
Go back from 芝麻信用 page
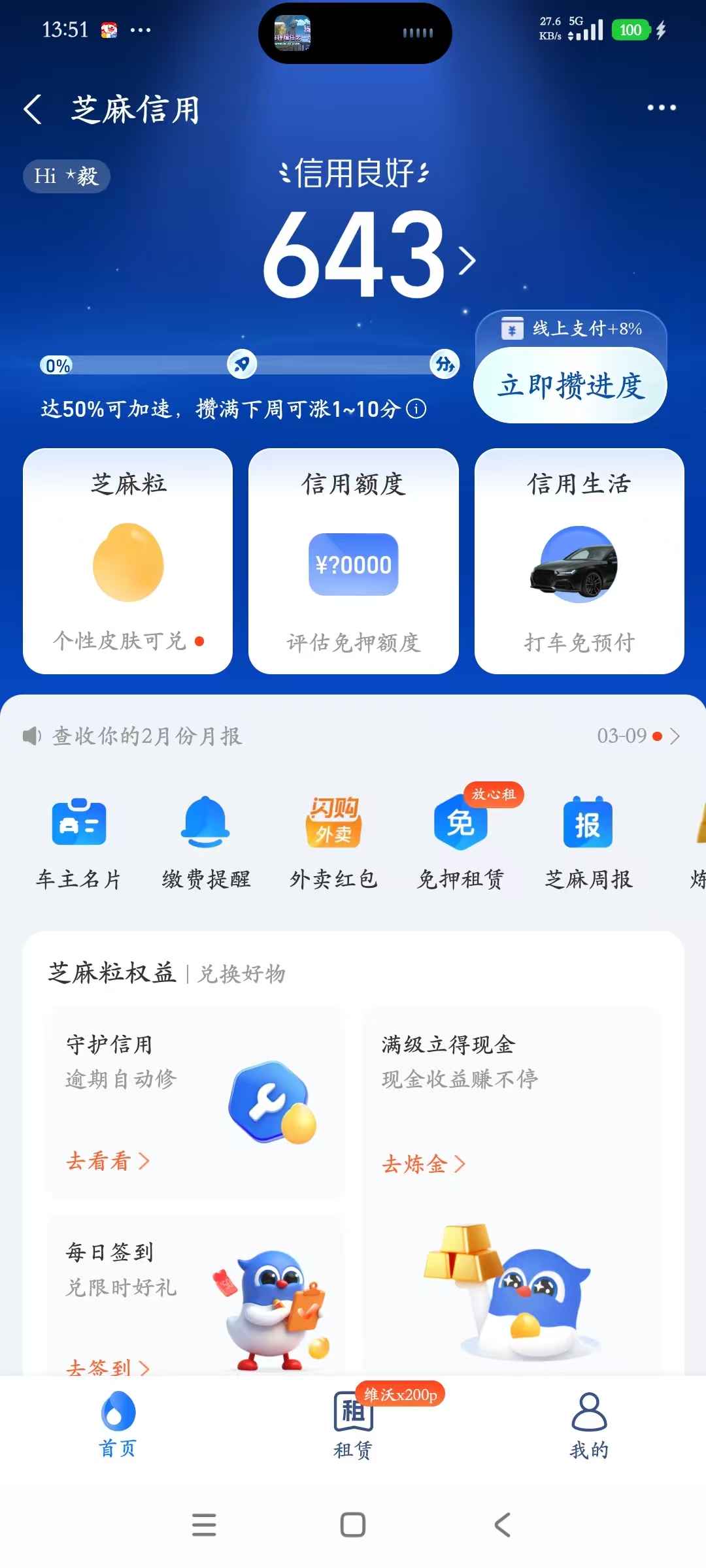[x=33, y=109]
